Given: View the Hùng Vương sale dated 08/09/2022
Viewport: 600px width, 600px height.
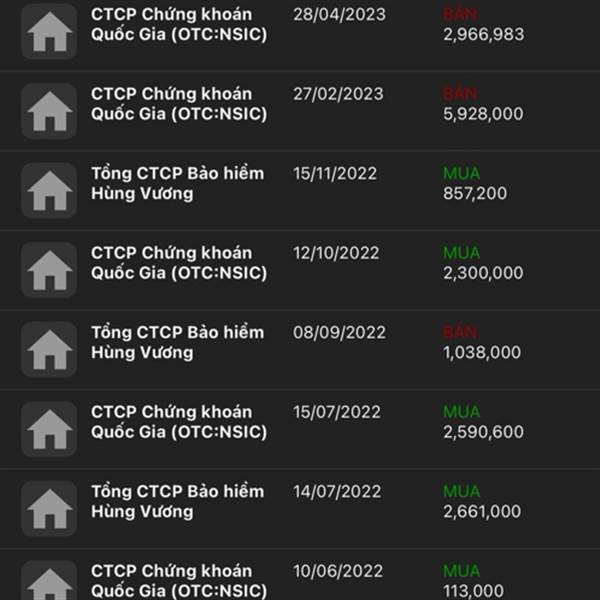Looking at the screenshot, I should (x=300, y=349).
